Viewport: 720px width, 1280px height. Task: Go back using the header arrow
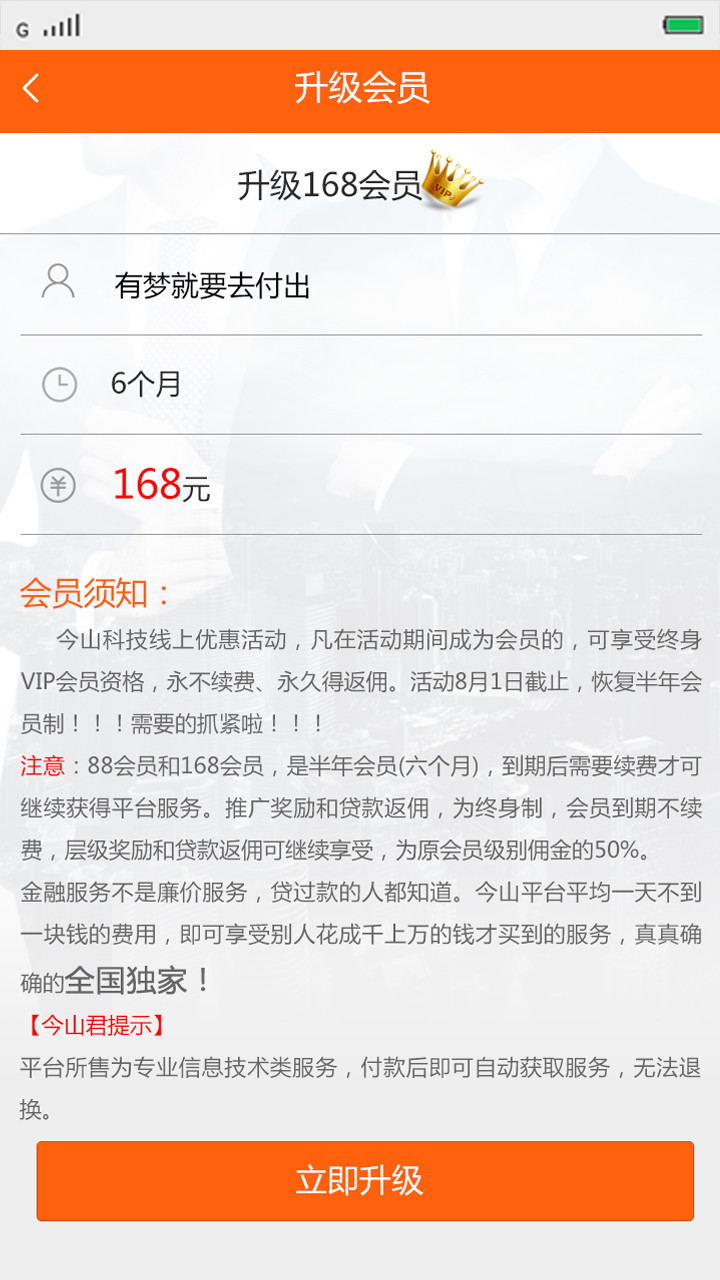pyautogui.click(x=32, y=89)
